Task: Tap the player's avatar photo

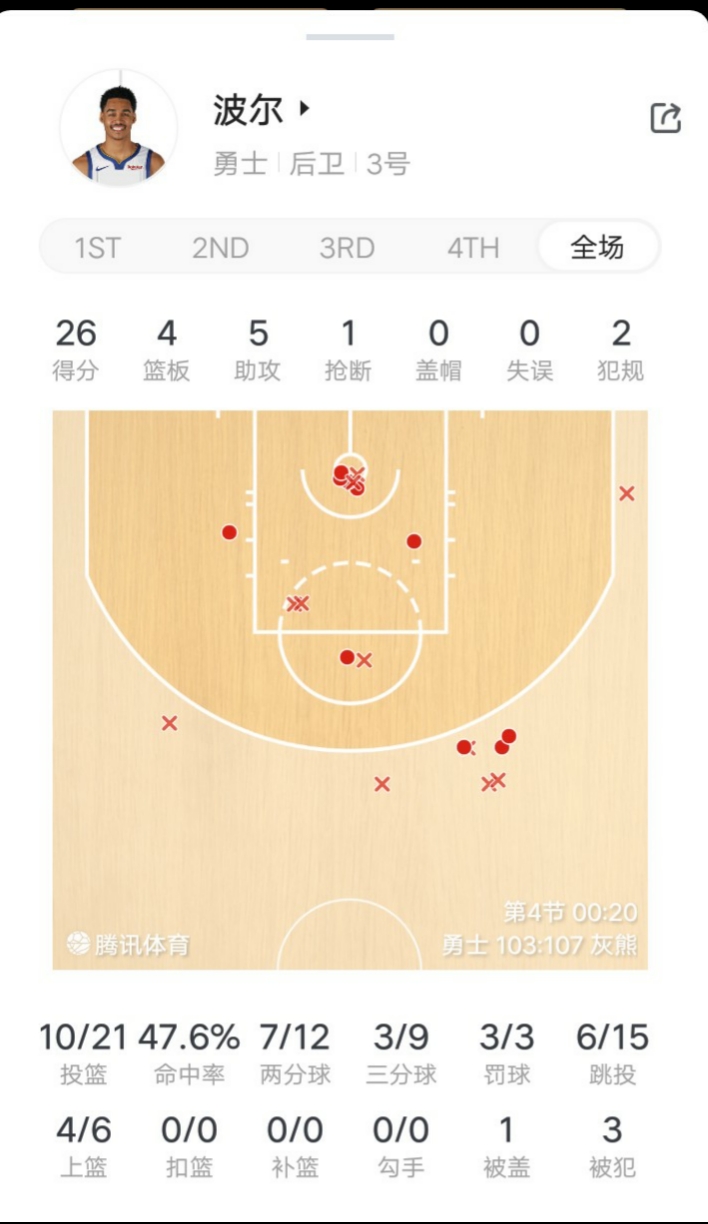Action: (119, 130)
